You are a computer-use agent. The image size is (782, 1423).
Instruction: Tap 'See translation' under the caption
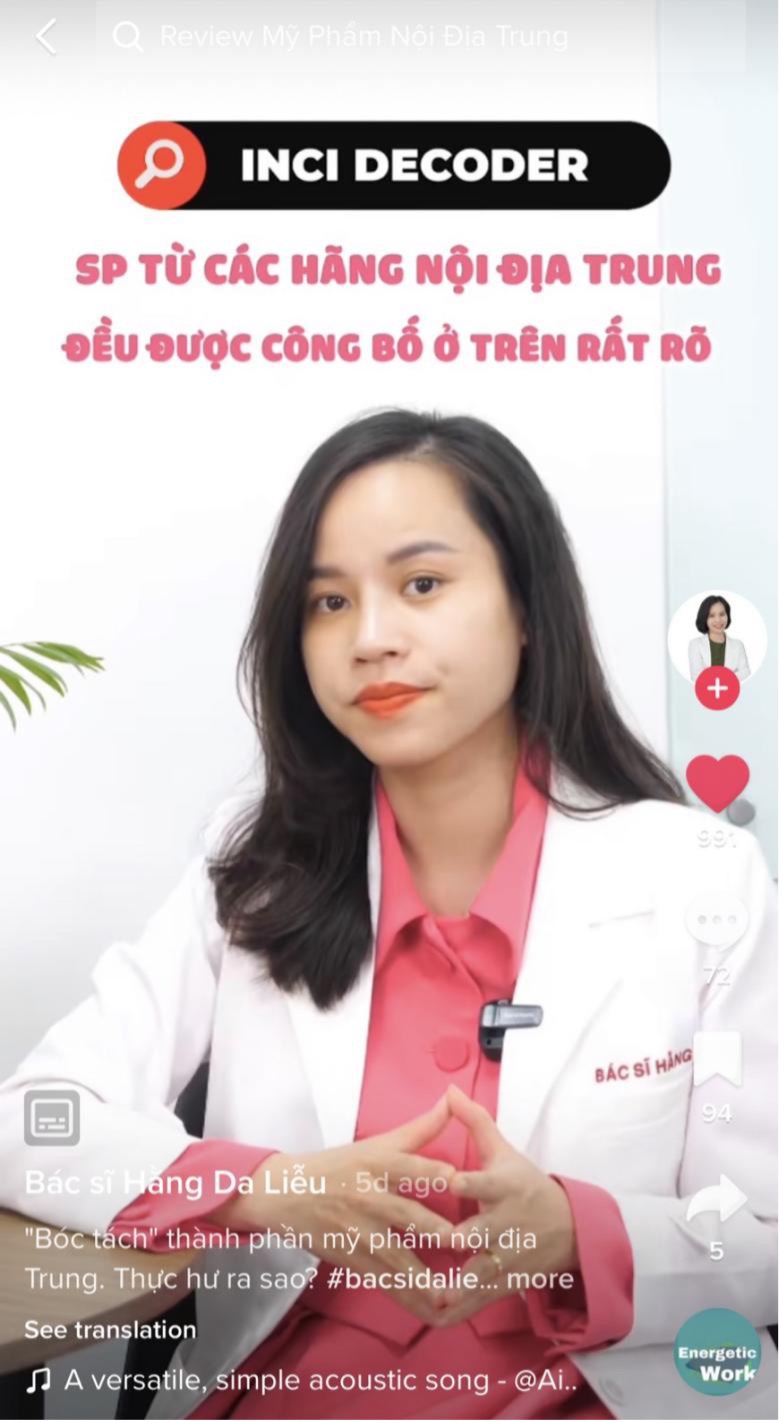tap(110, 1330)
